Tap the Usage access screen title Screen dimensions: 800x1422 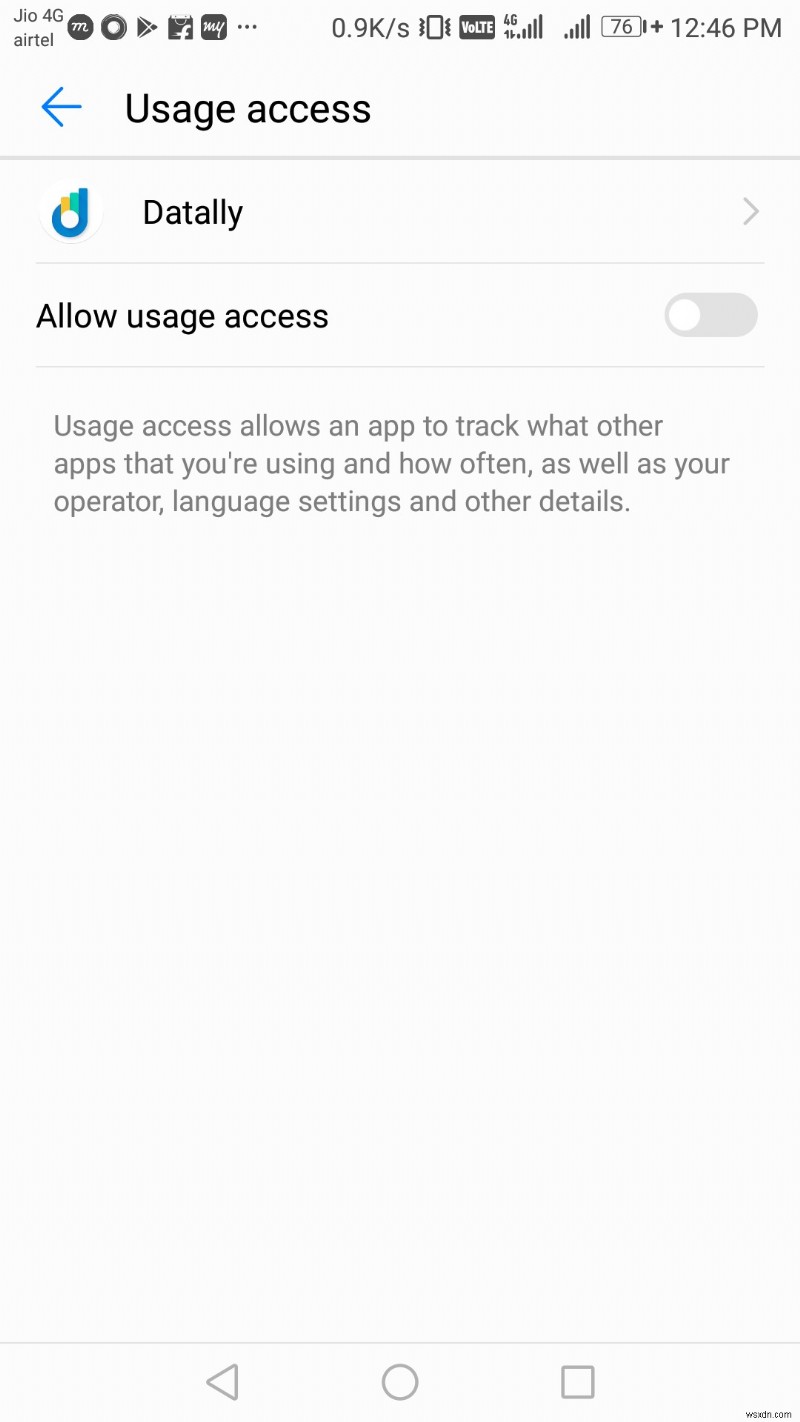point(247,108)
